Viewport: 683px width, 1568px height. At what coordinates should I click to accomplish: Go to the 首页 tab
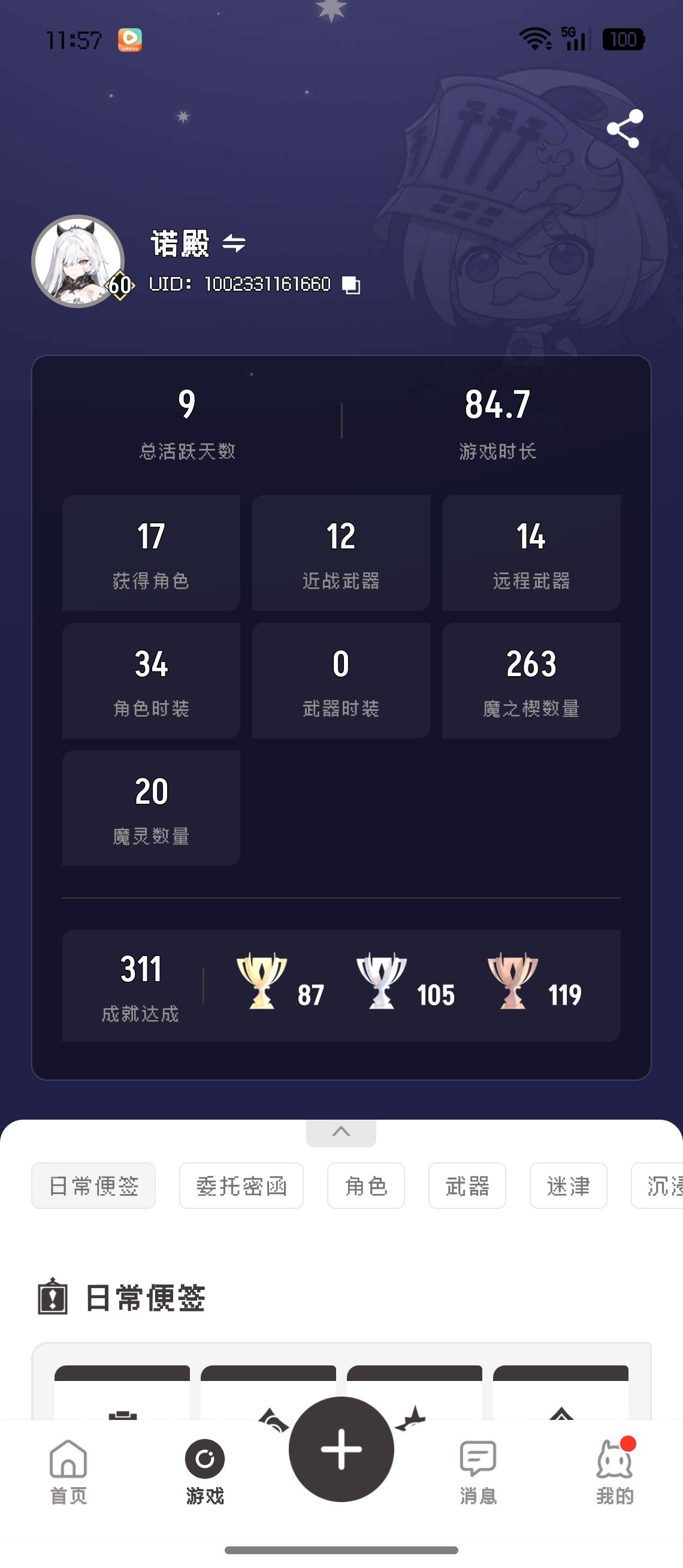68,1471
